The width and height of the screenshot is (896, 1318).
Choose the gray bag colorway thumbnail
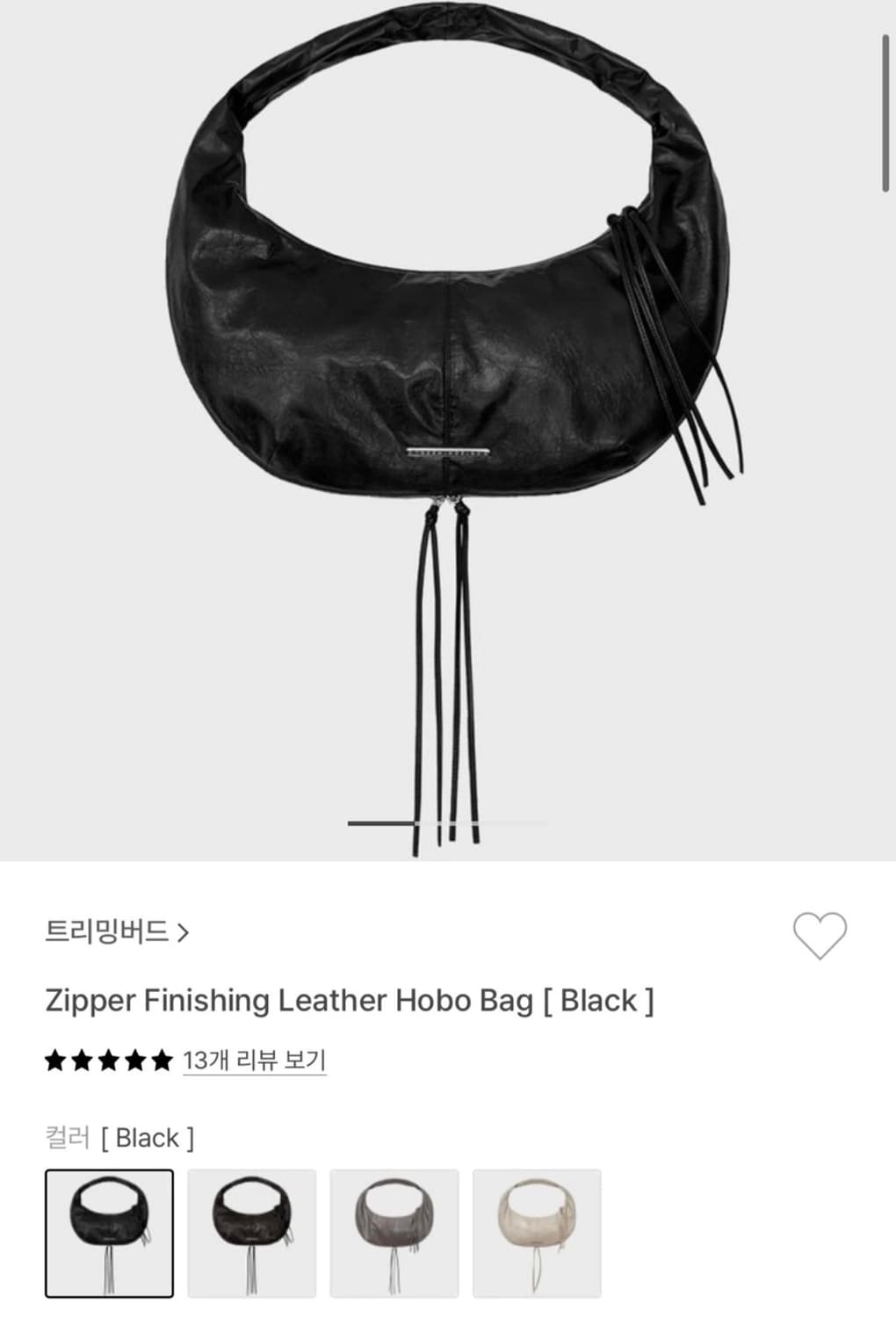pos(394,1232)
